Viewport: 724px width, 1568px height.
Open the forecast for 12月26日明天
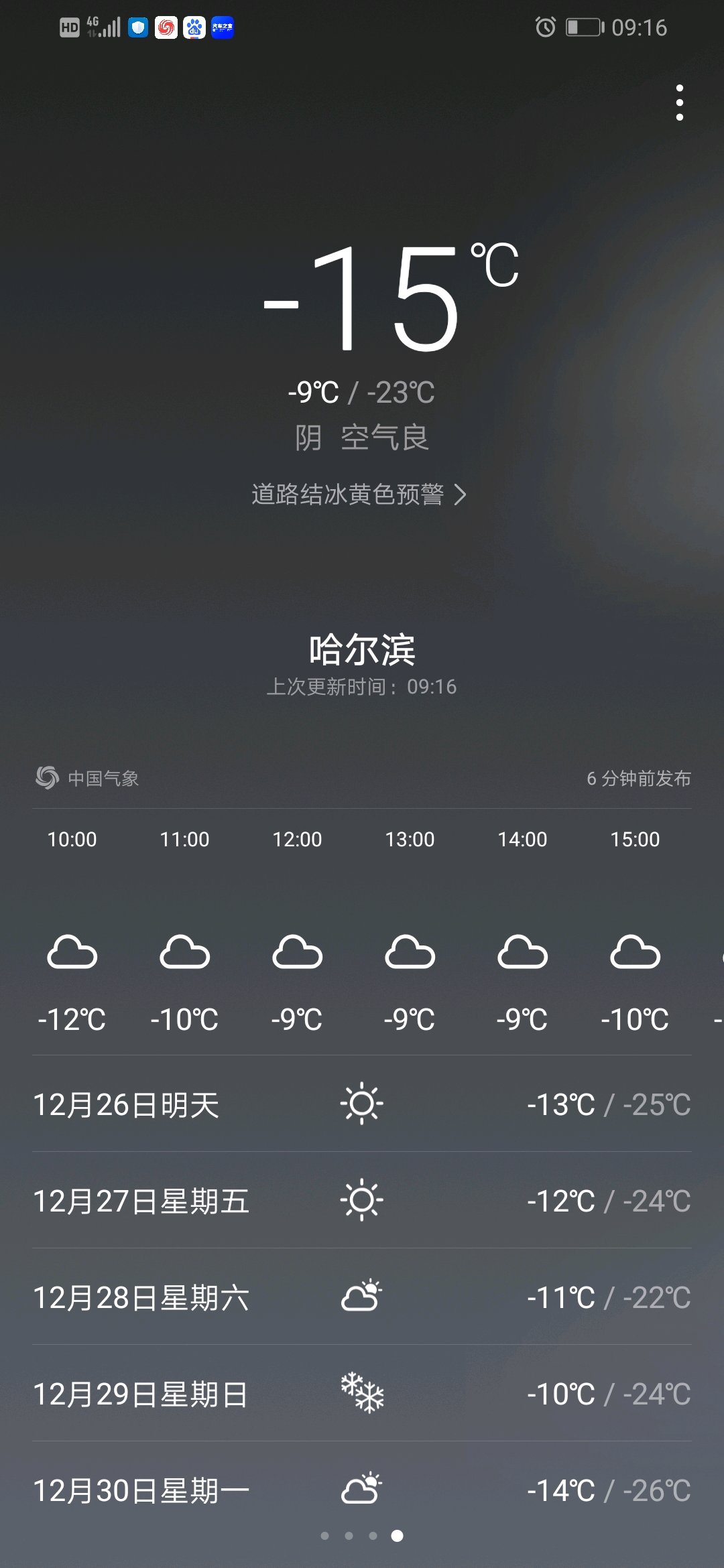(x=362, y=1104)
